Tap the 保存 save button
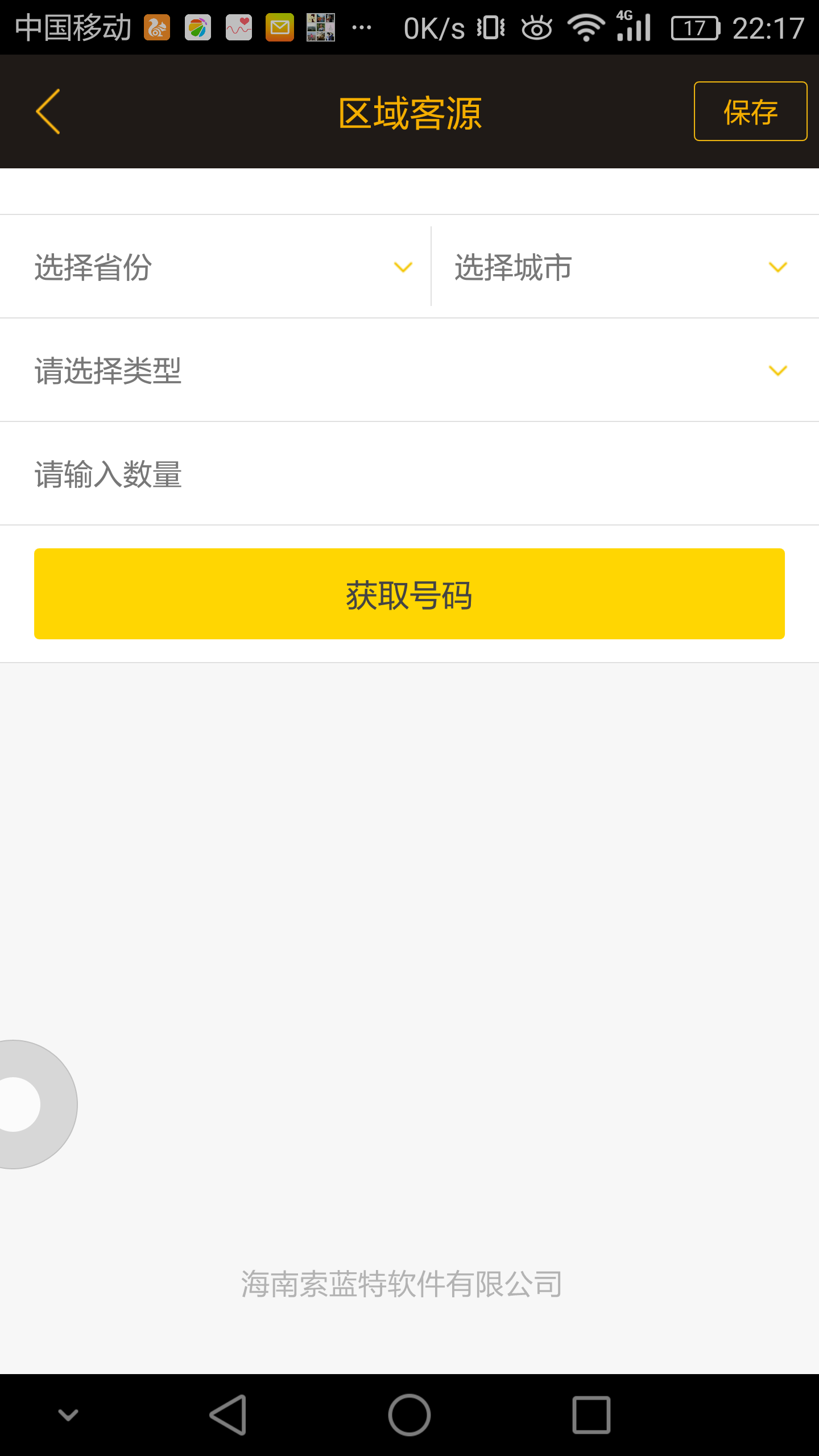Screen dimensions: 819x1456 point(750,111)
